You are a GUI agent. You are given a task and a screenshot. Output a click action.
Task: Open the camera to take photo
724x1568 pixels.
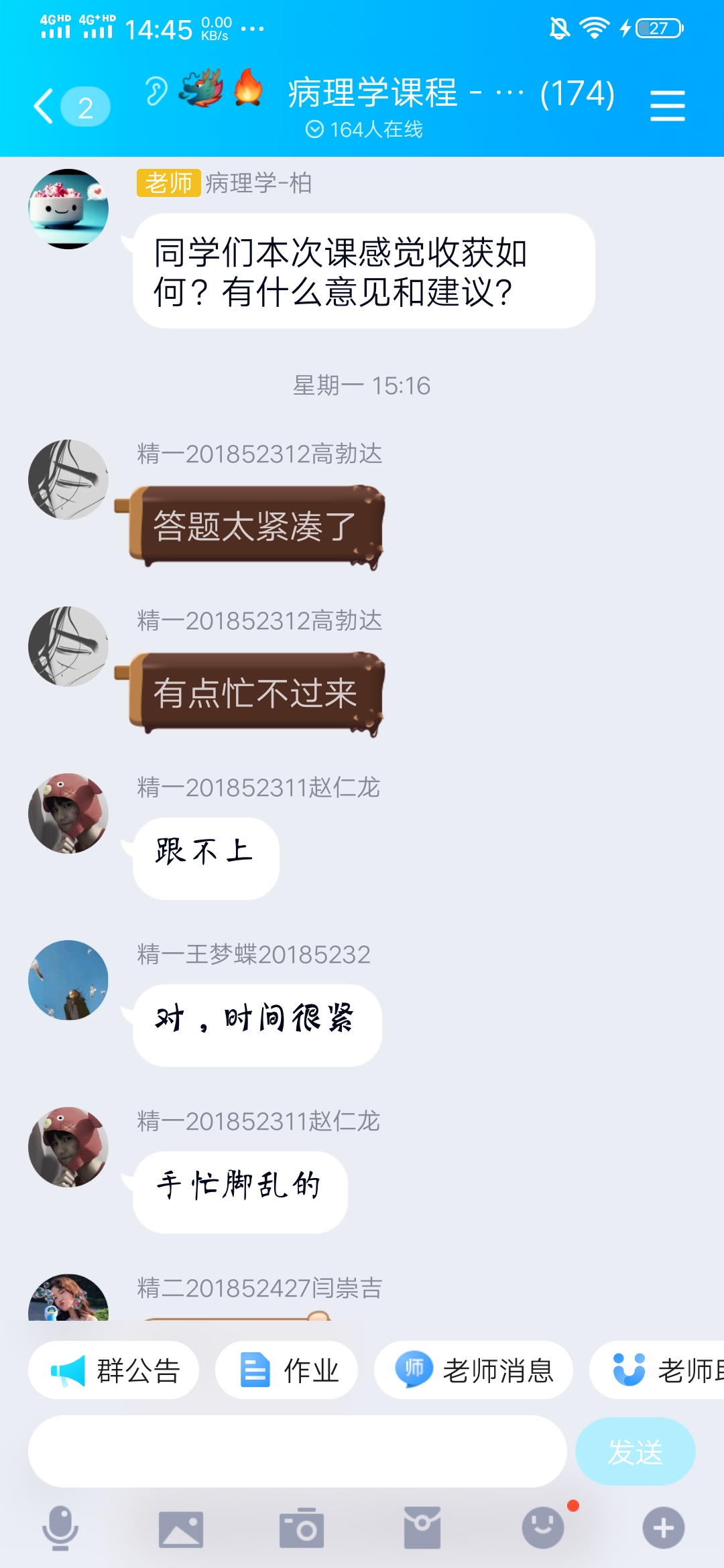point(302,1528)
